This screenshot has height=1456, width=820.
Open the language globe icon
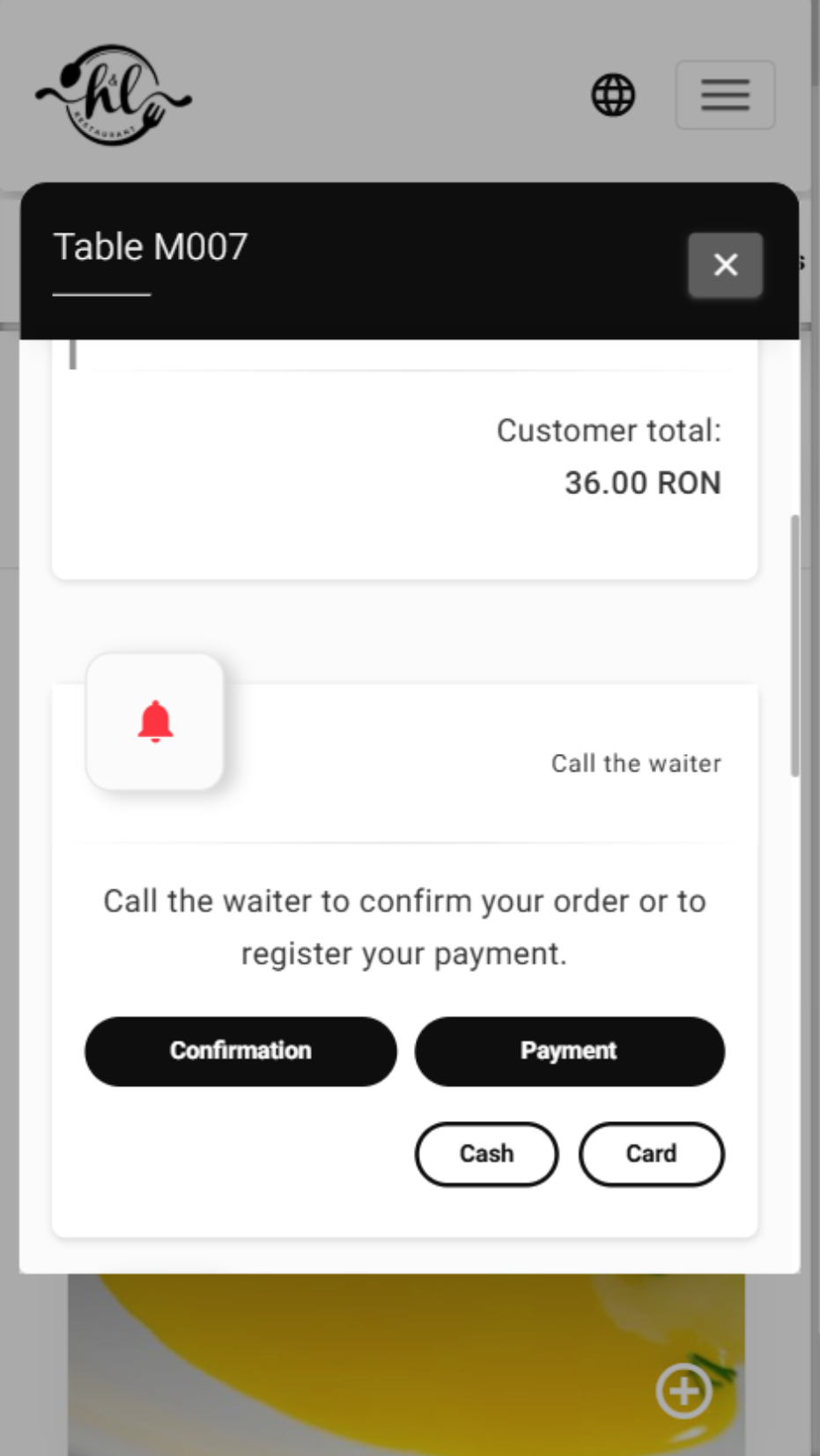(613, 95)
